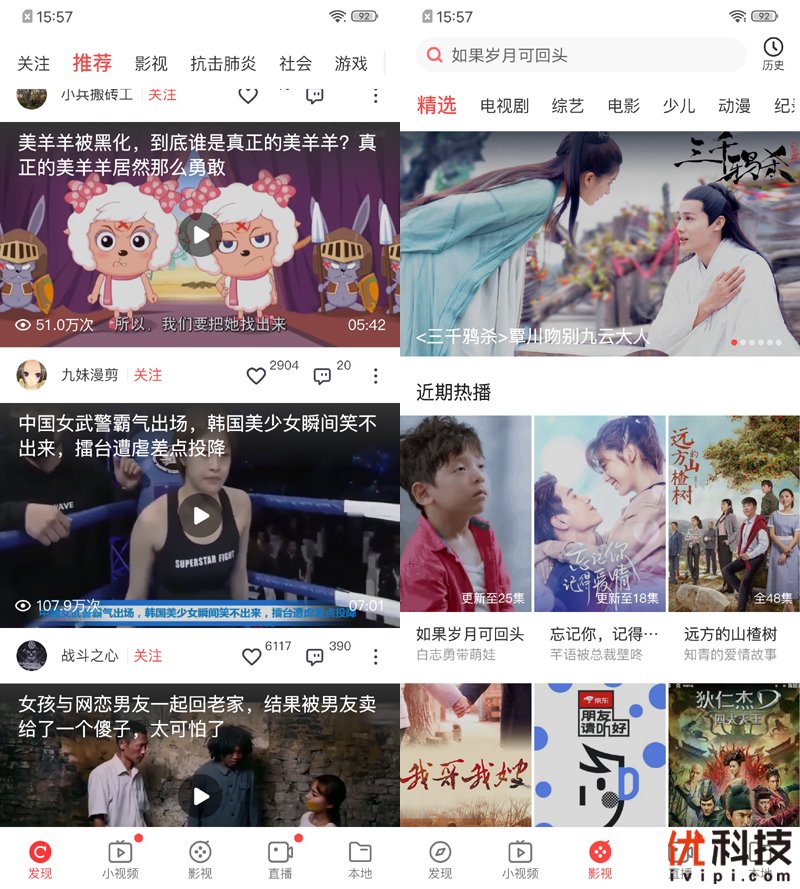
Task: Open the 历史 history icon
Action: pyautogui.click(x=773, y=54)
